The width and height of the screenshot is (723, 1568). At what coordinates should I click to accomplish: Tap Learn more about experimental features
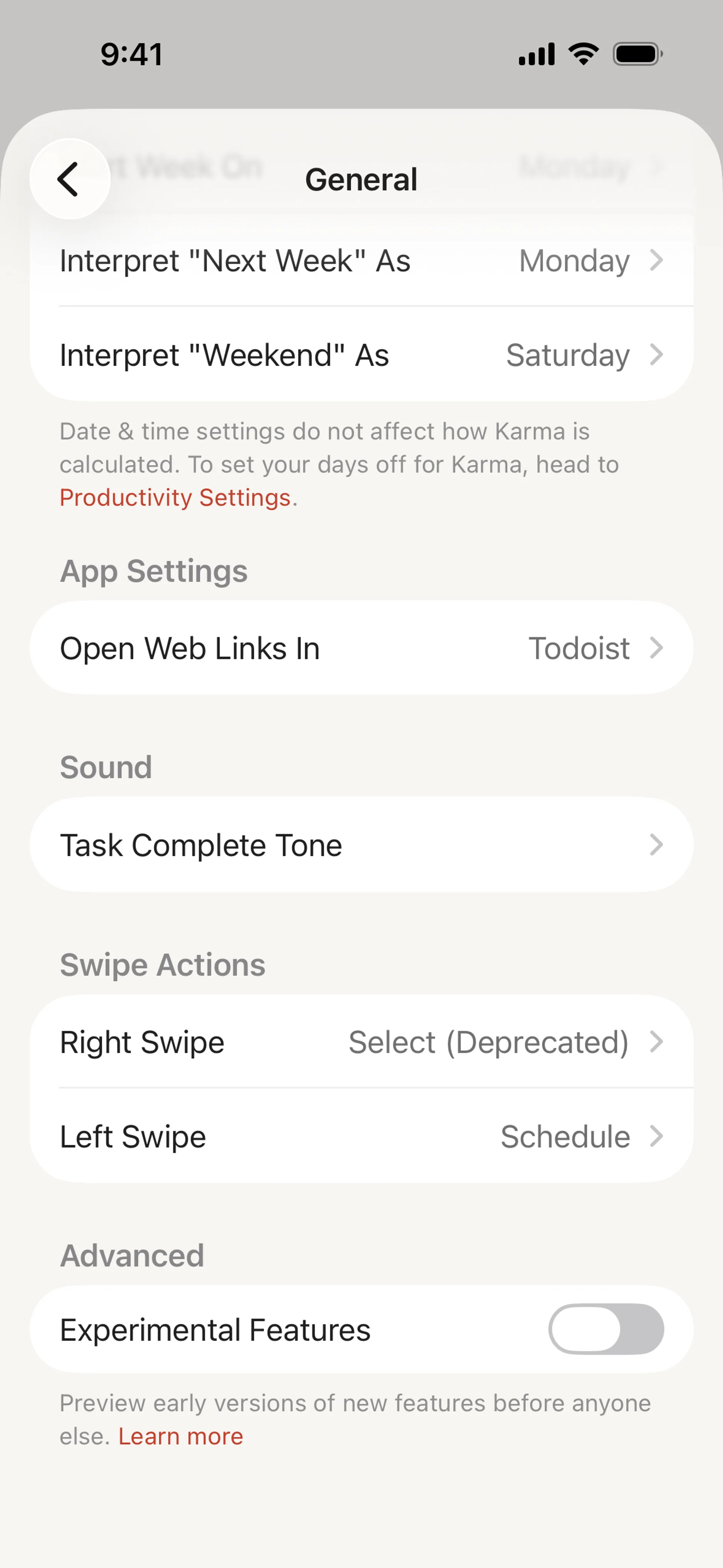[x=181, y=1437]
